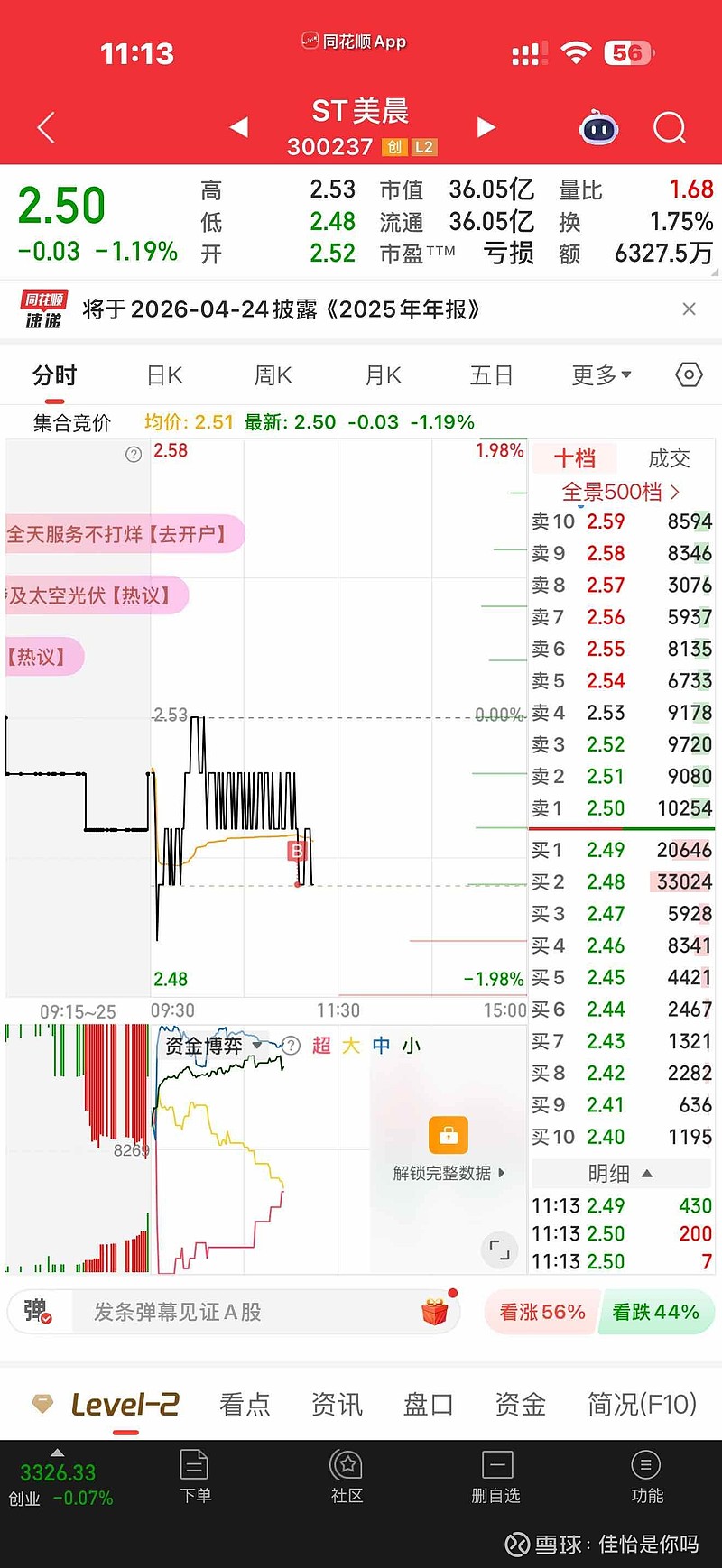The width and height of the screenshot is (722, 1568).
Task: Switch to the previous stock arrow
Action: 239,127
